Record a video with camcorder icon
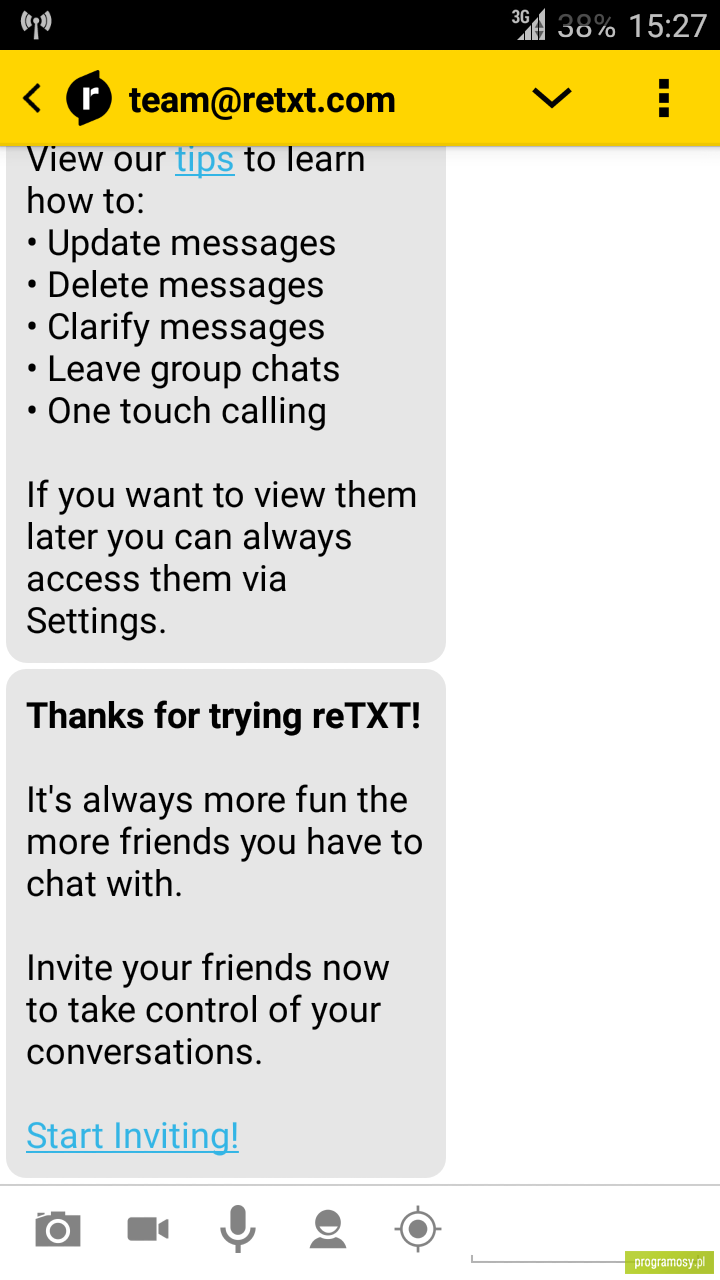This screenshot has height=1280, width=720. (148, 1229)
